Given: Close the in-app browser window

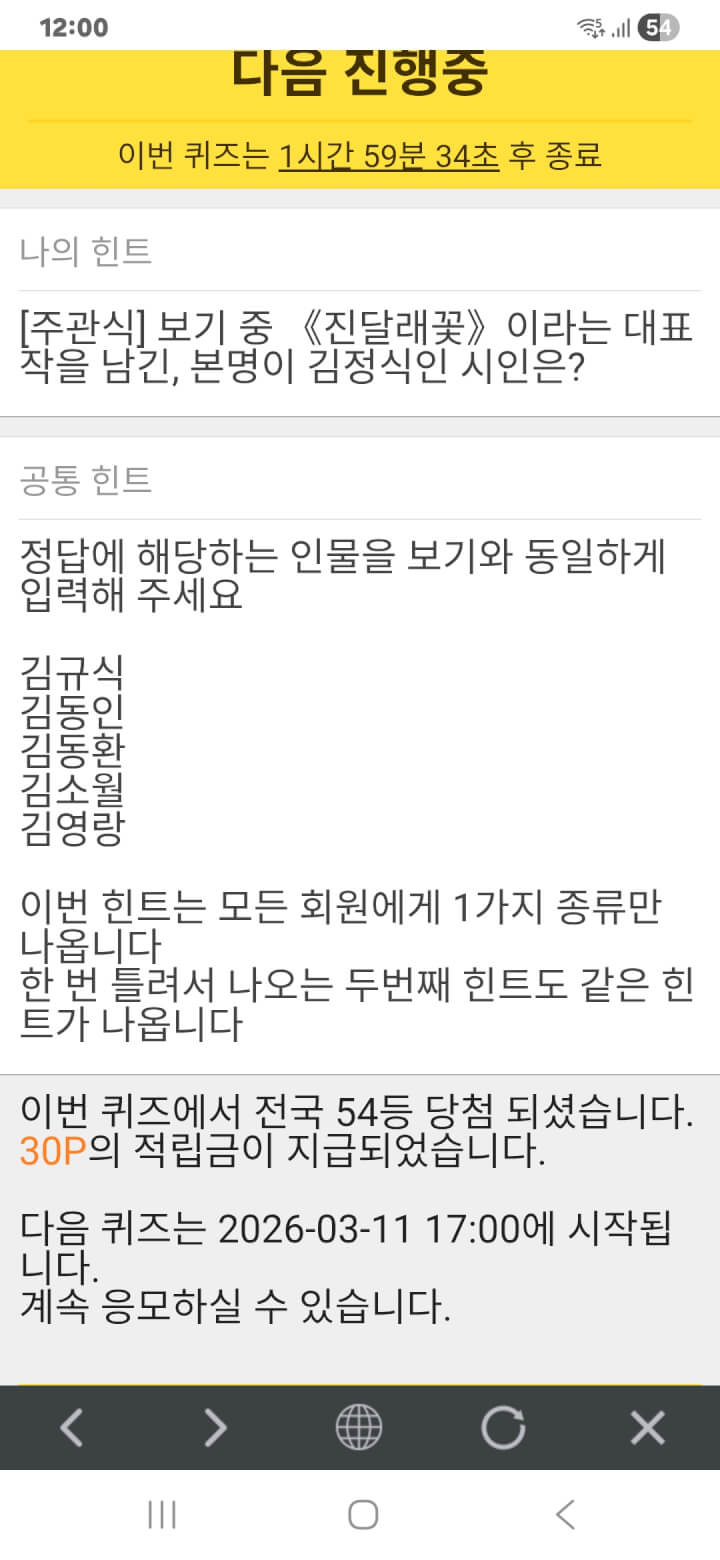Looking at the screenshot, I should [647, 1427].
